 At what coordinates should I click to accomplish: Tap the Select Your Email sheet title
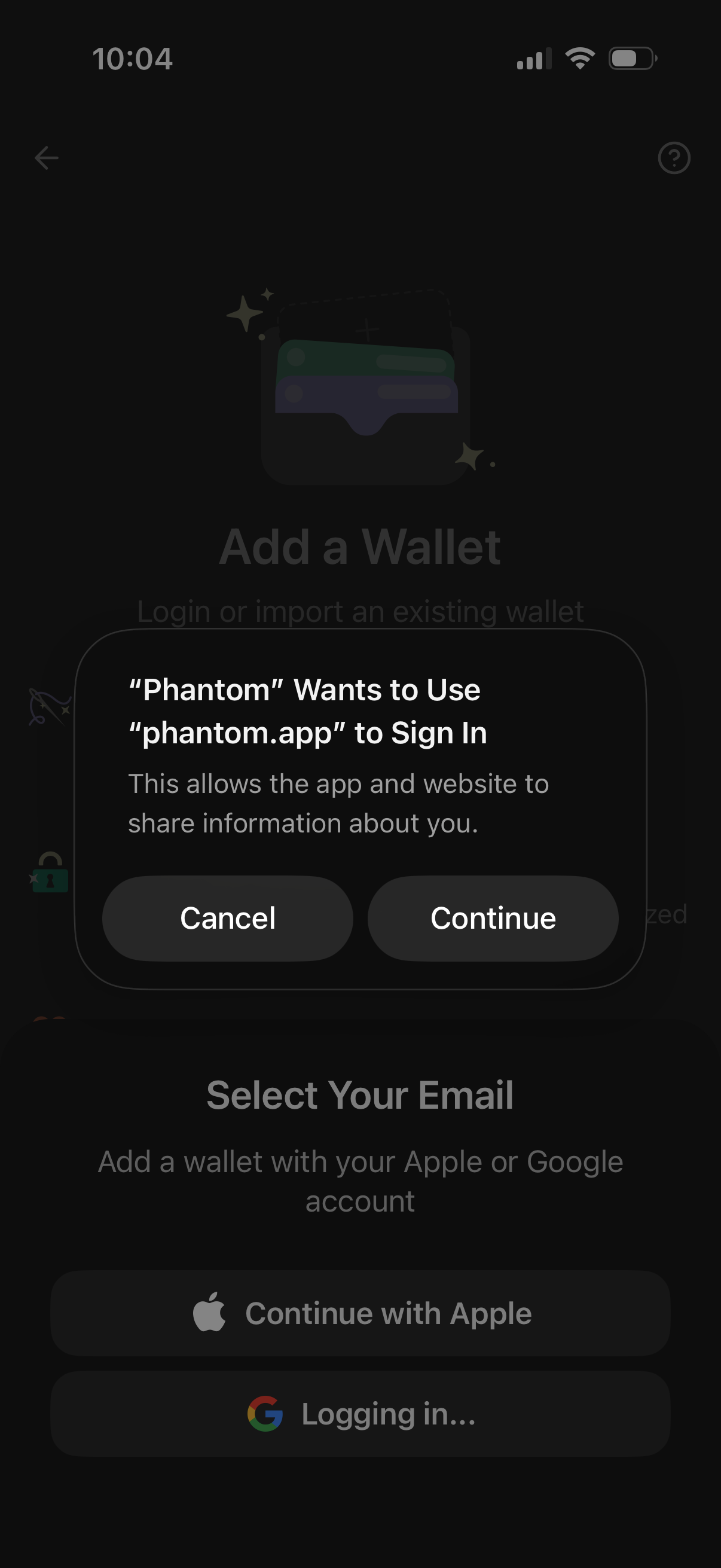tap(361, 1094)
